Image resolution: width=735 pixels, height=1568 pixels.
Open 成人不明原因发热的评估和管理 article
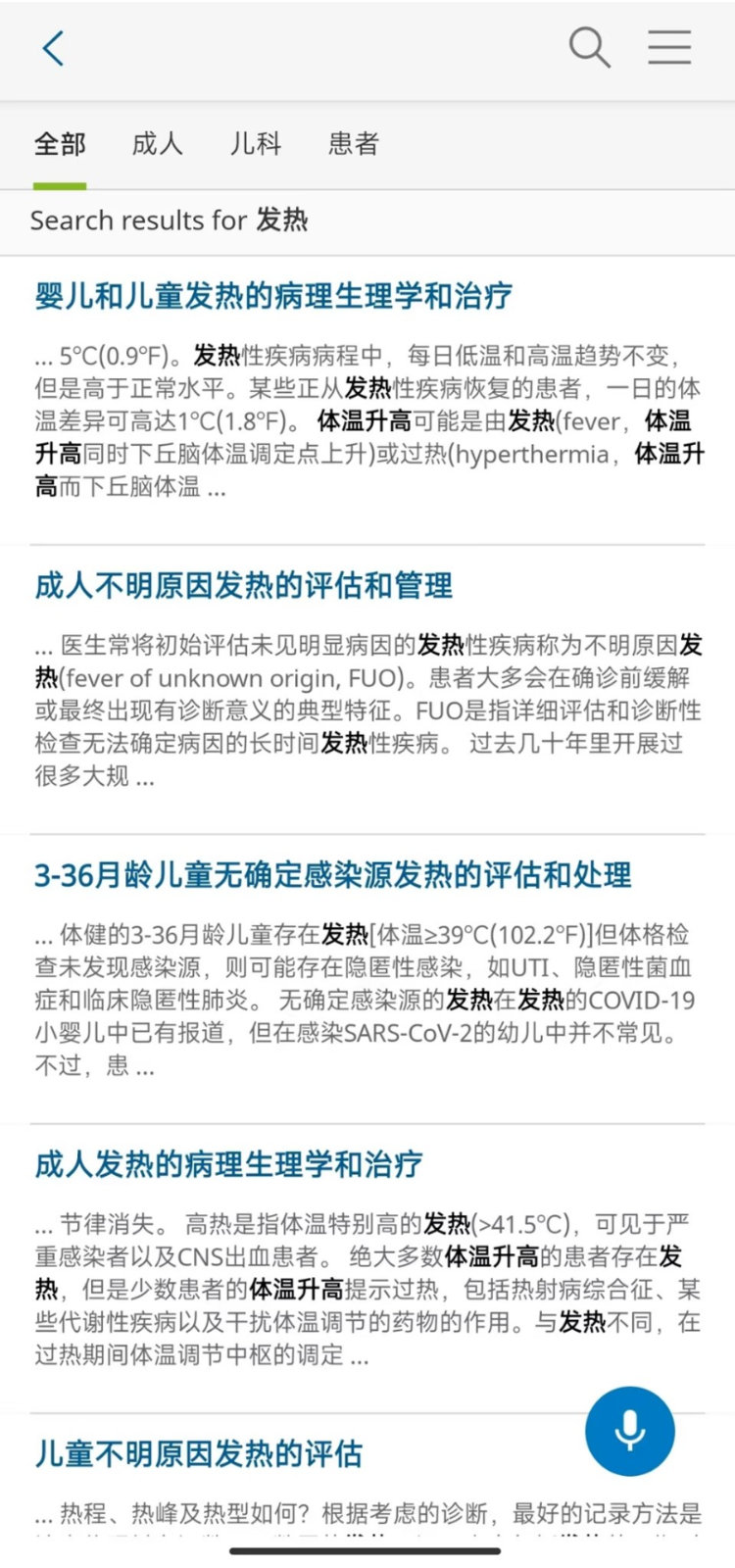click(243, 585)
